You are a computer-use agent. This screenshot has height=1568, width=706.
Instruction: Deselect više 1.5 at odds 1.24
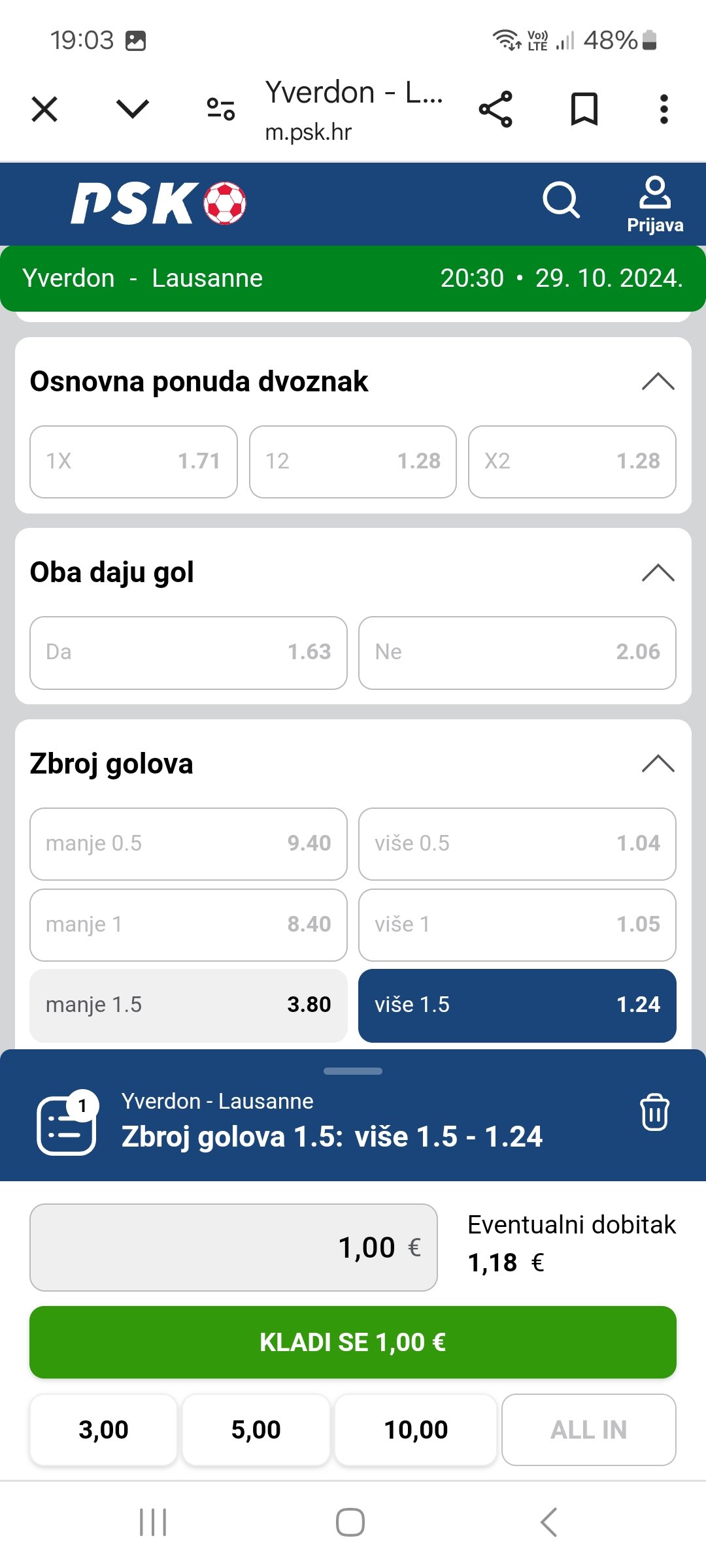click(x=517, y=1005)
